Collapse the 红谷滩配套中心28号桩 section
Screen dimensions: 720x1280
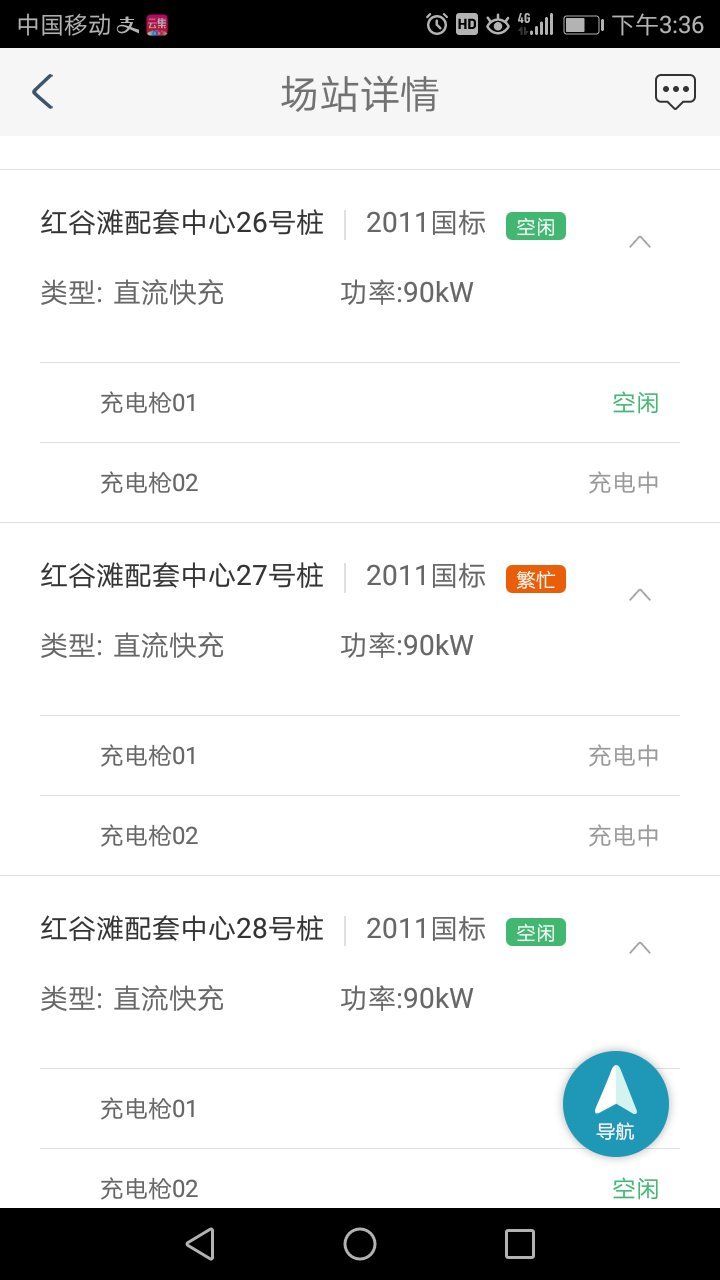point(640,948)
